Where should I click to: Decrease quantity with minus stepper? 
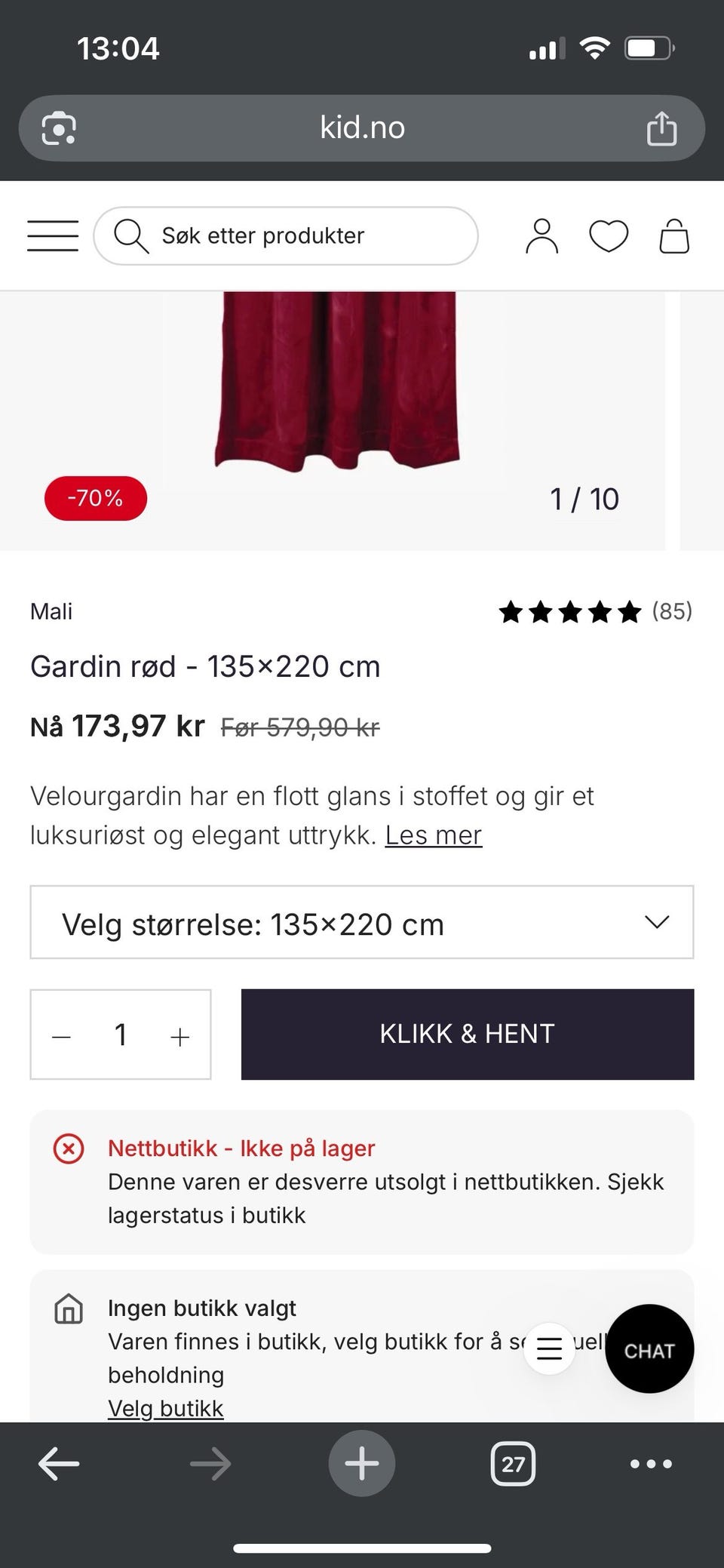click(x=62, y=1035)
